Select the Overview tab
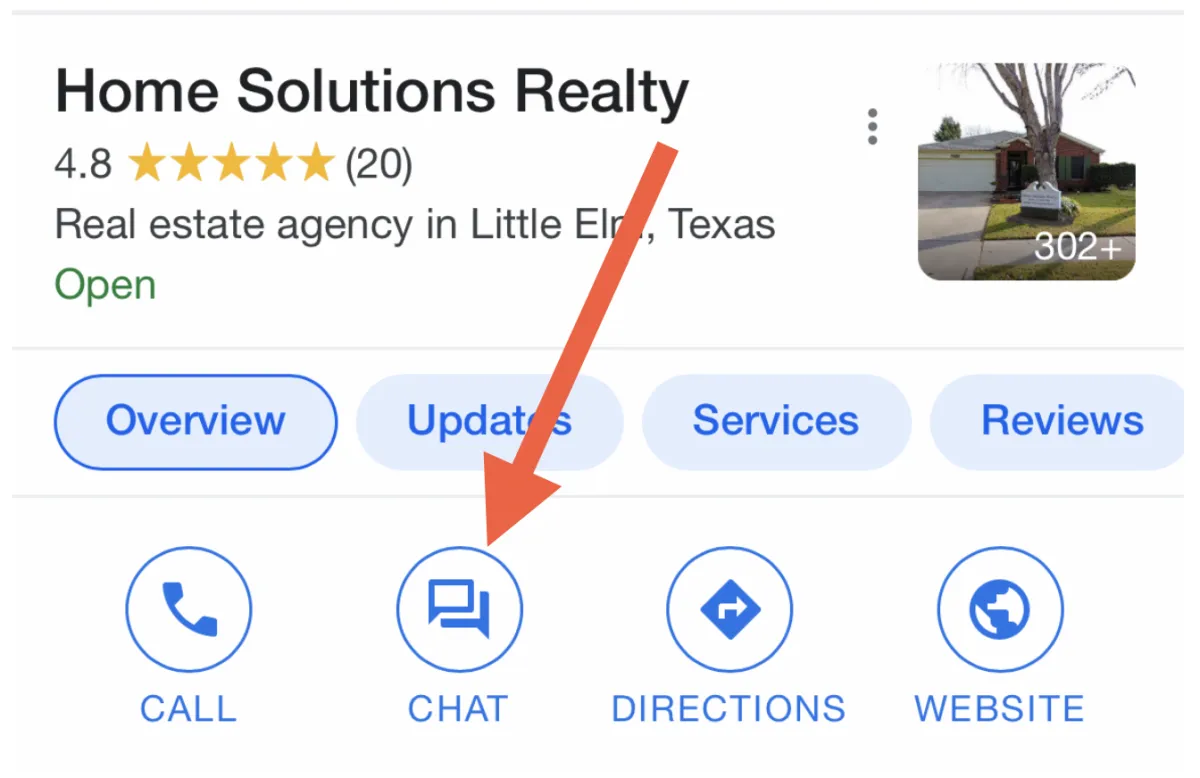Screen dimensions: 1200x778 click(196, 421)
